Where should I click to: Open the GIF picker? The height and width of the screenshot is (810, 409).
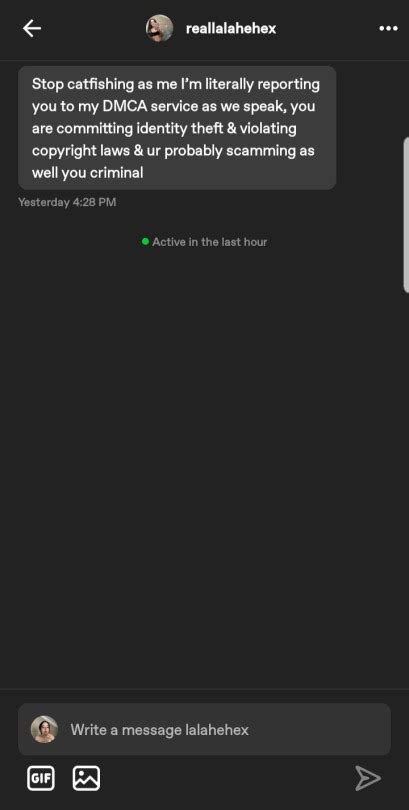(41, 778)
